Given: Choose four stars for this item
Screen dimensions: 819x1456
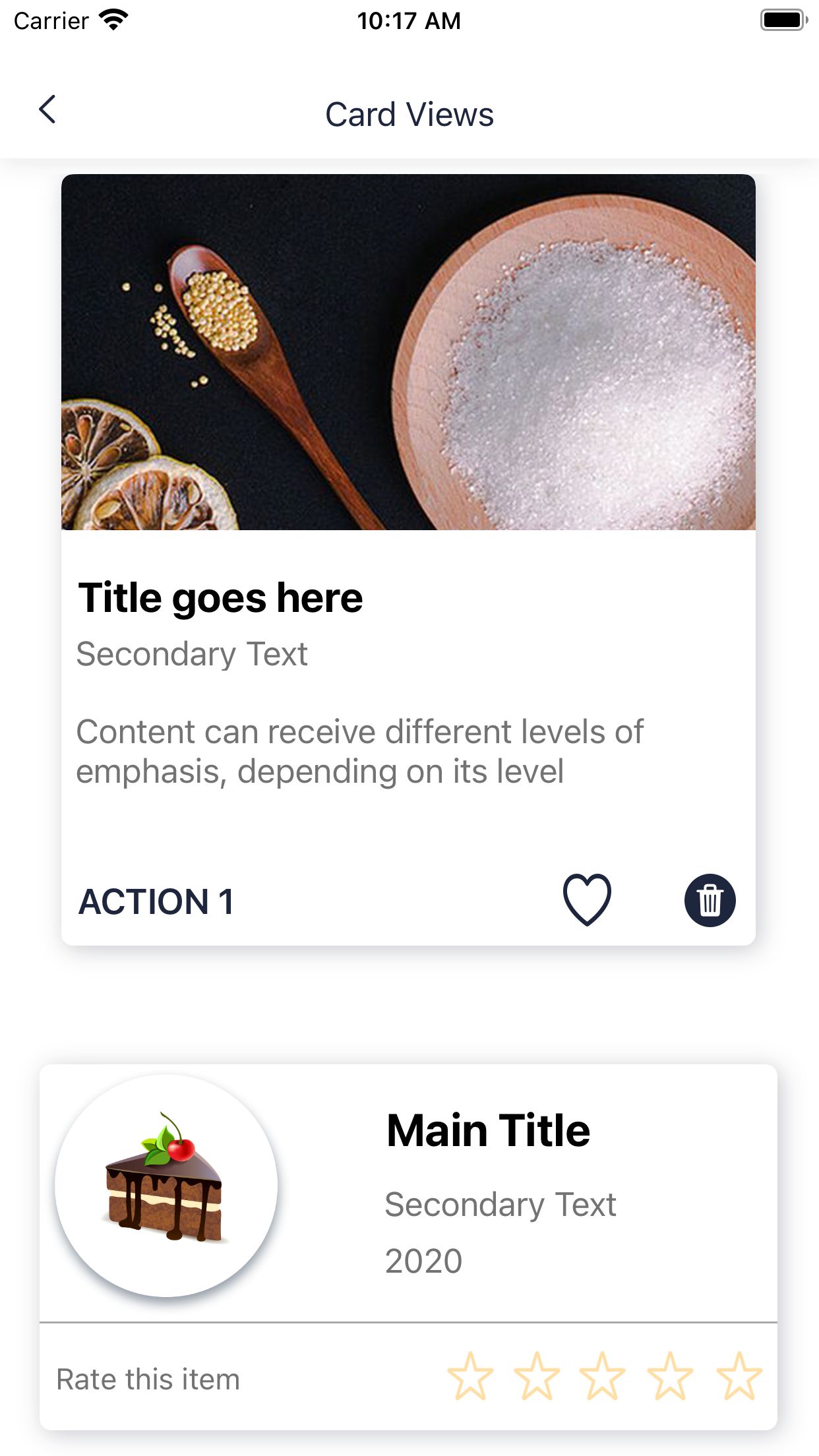Looking at the screenshot, I should pyautogui.click(x=670, y=1377).
